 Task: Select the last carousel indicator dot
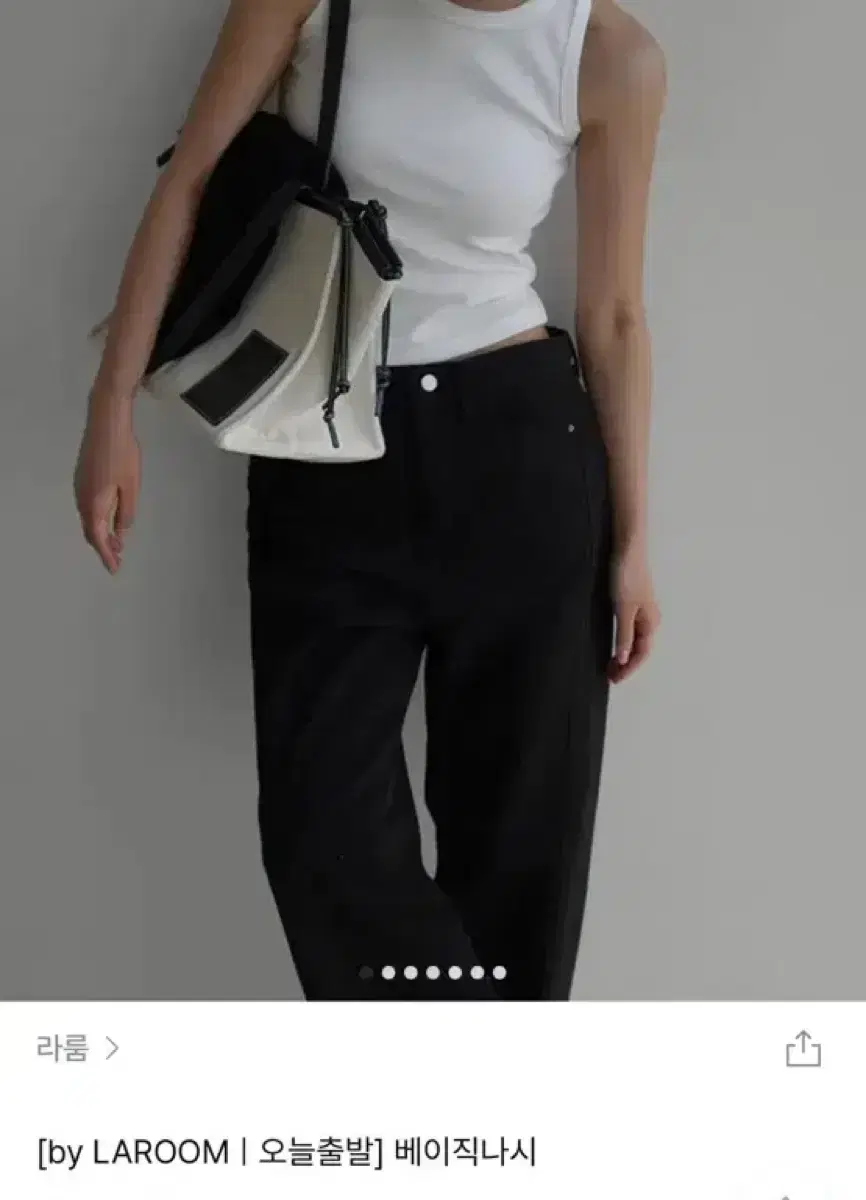pos(500,970)
